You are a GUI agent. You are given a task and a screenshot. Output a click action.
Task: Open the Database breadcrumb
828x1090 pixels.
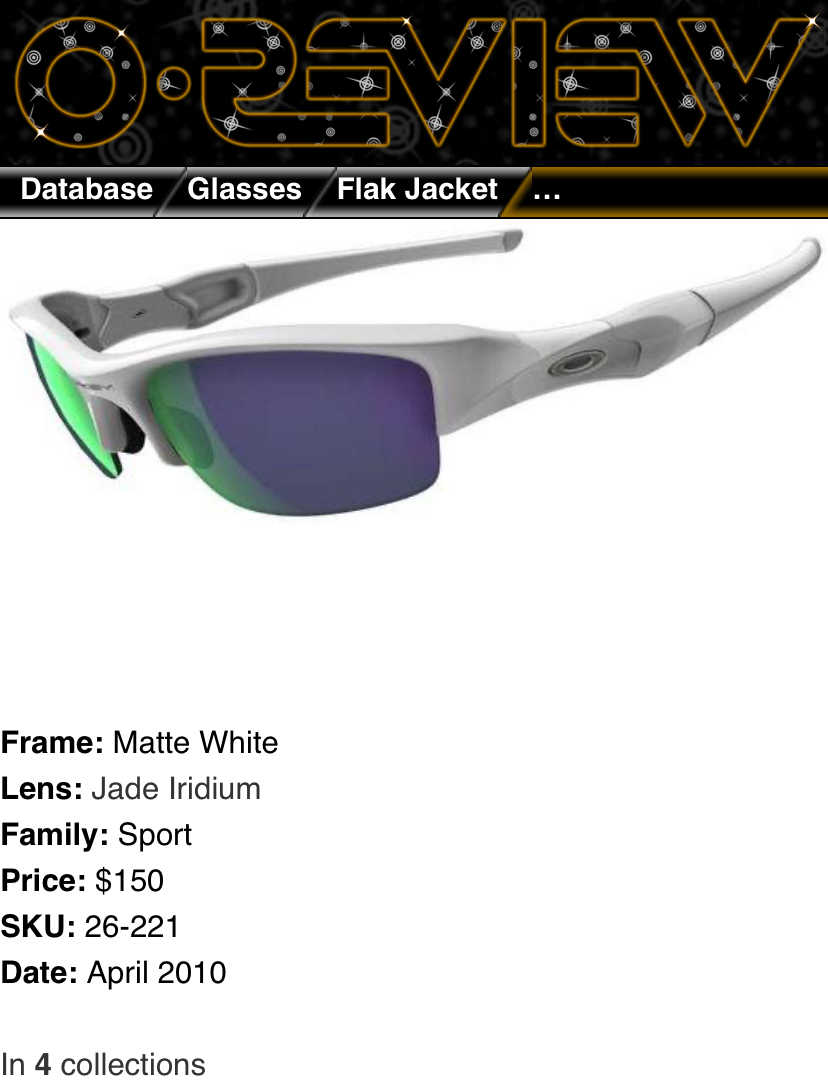tap(86, 190)
